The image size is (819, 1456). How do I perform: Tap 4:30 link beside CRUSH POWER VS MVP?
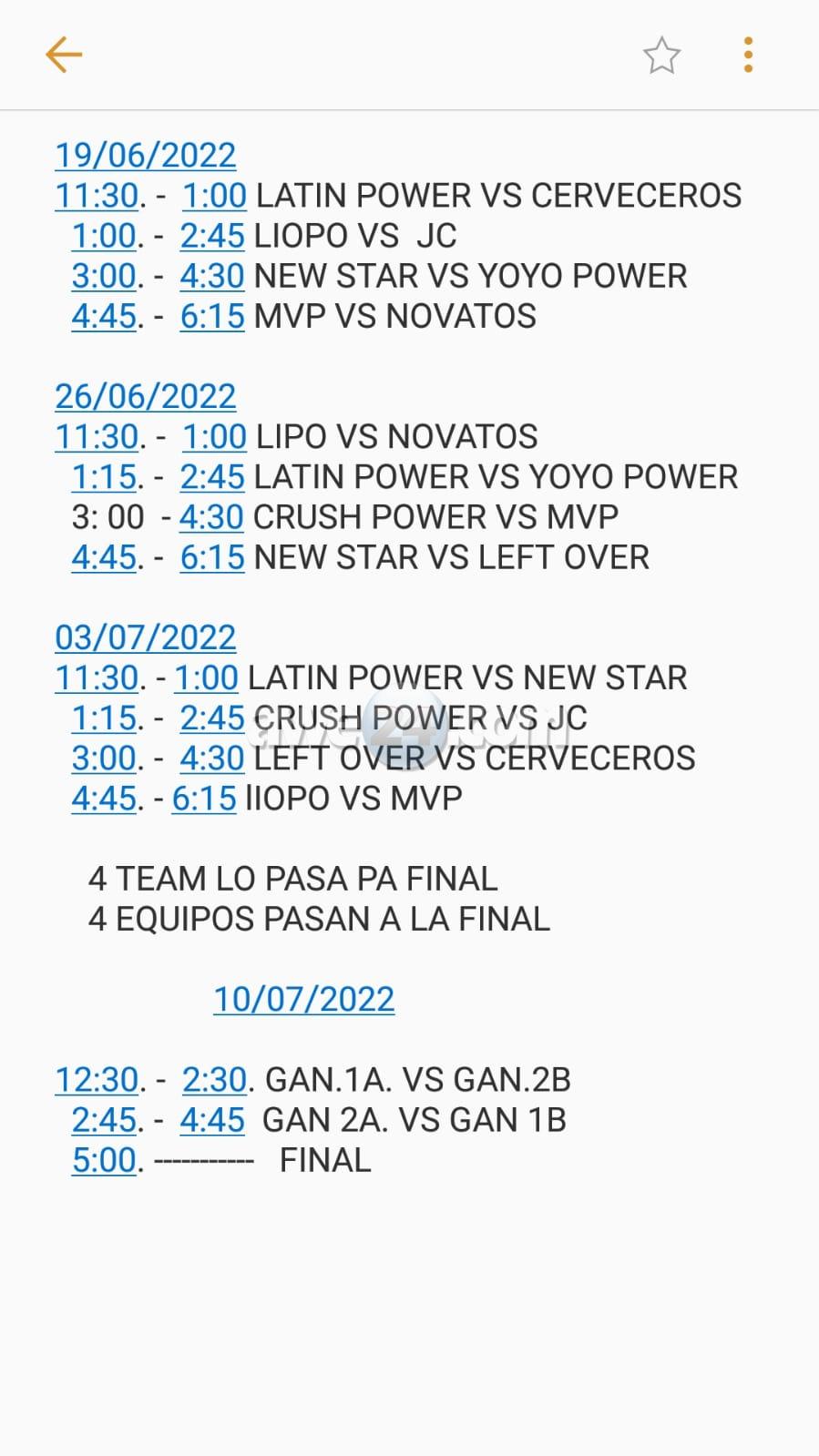(x=211, y=516)
